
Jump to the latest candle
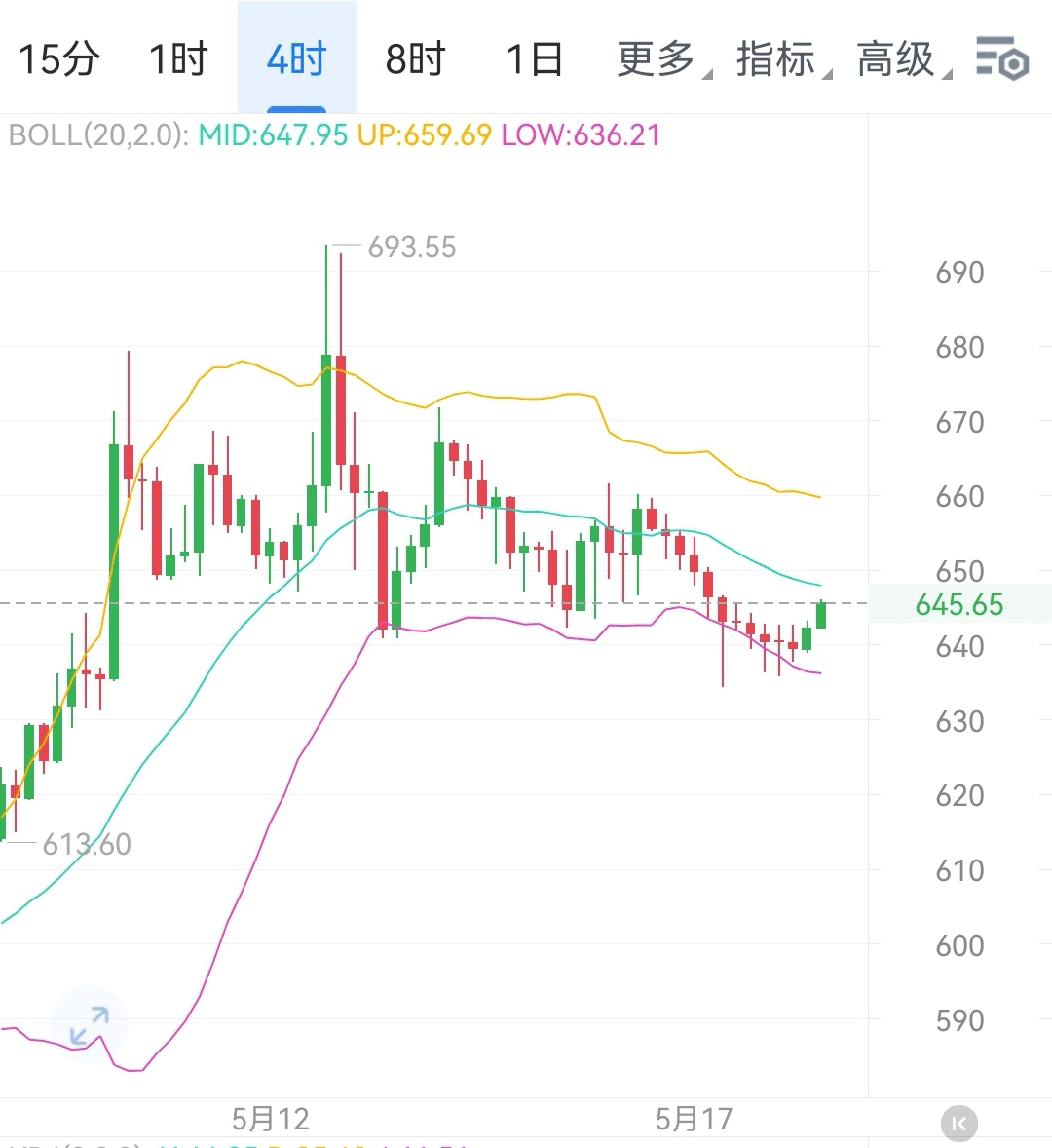[958, 1124]
